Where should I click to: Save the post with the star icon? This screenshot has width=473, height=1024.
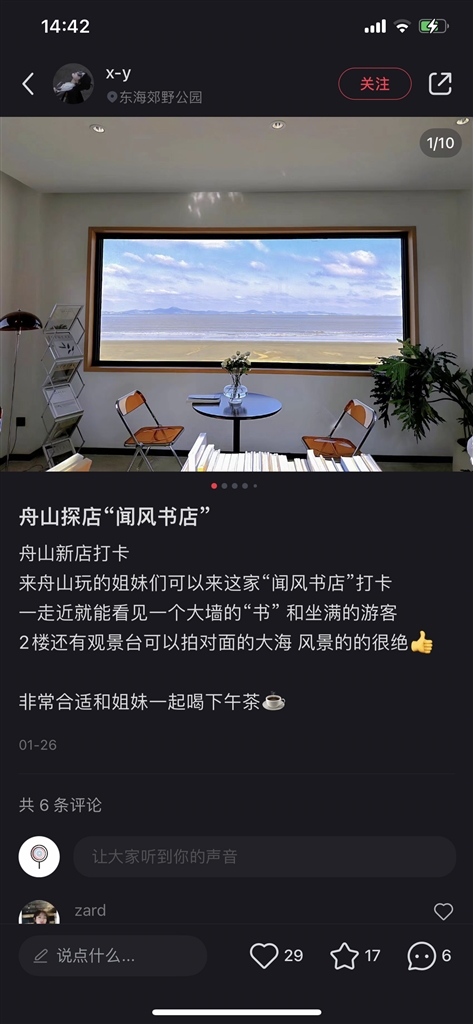(344, 956)
